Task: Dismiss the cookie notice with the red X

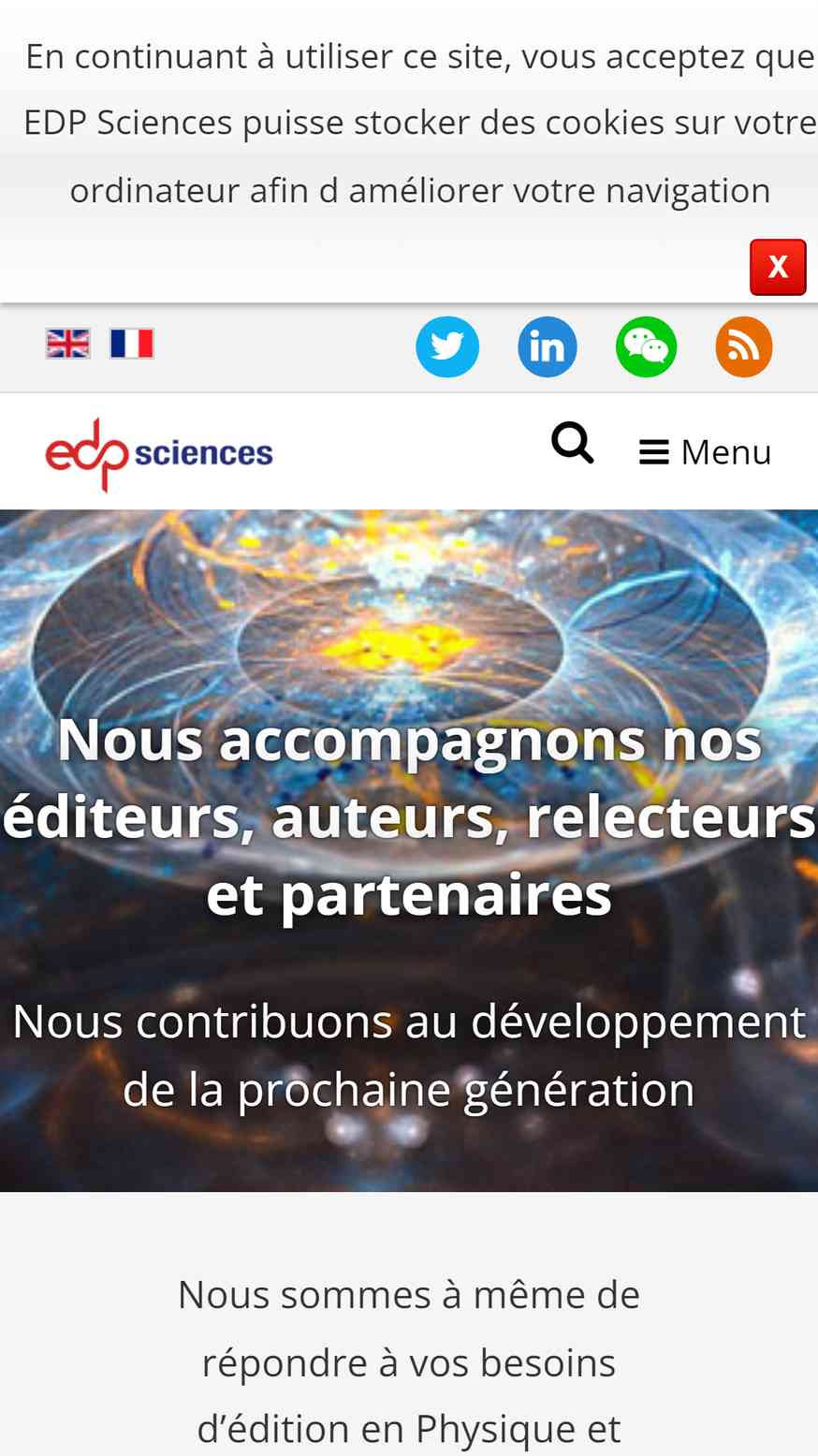Action: (x=778, y=267)
